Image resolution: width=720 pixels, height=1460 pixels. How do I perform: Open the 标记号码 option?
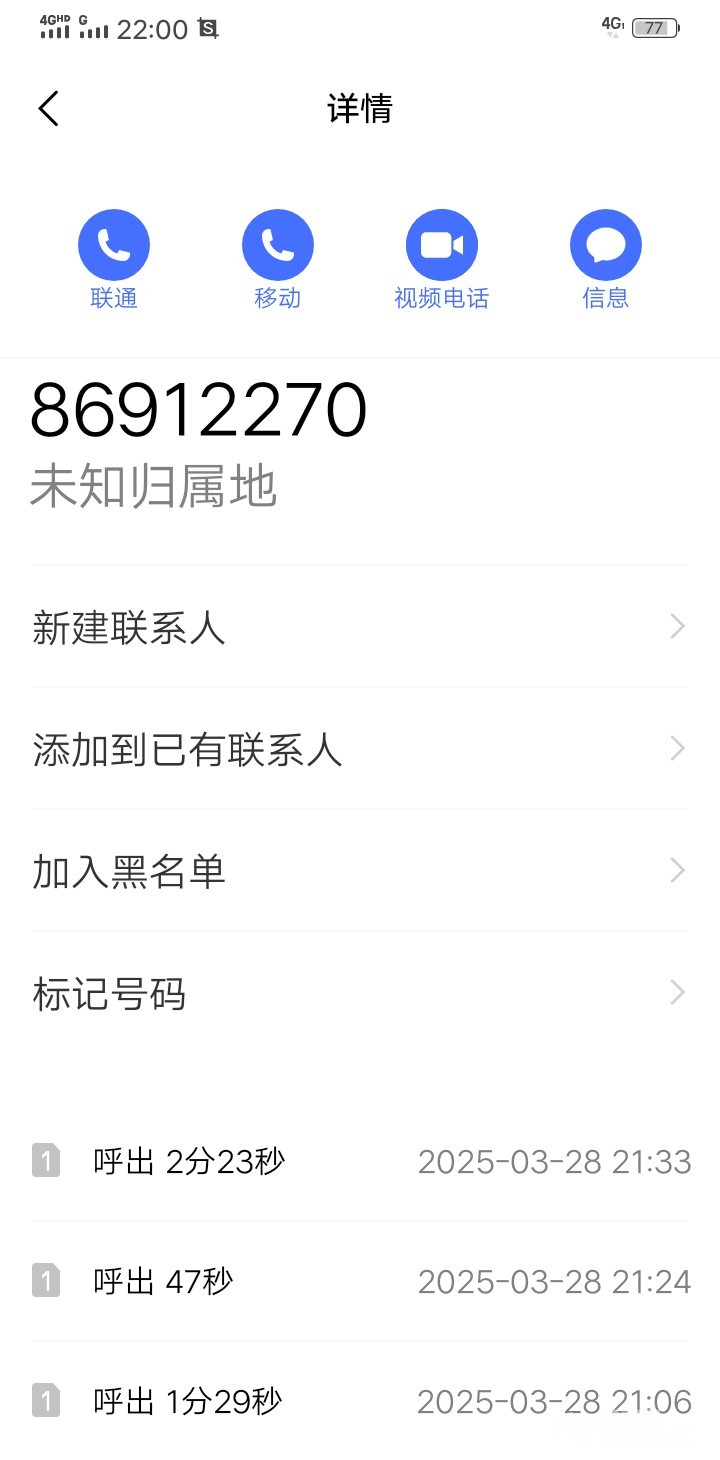pyautogui.click(x=360, y=994)
